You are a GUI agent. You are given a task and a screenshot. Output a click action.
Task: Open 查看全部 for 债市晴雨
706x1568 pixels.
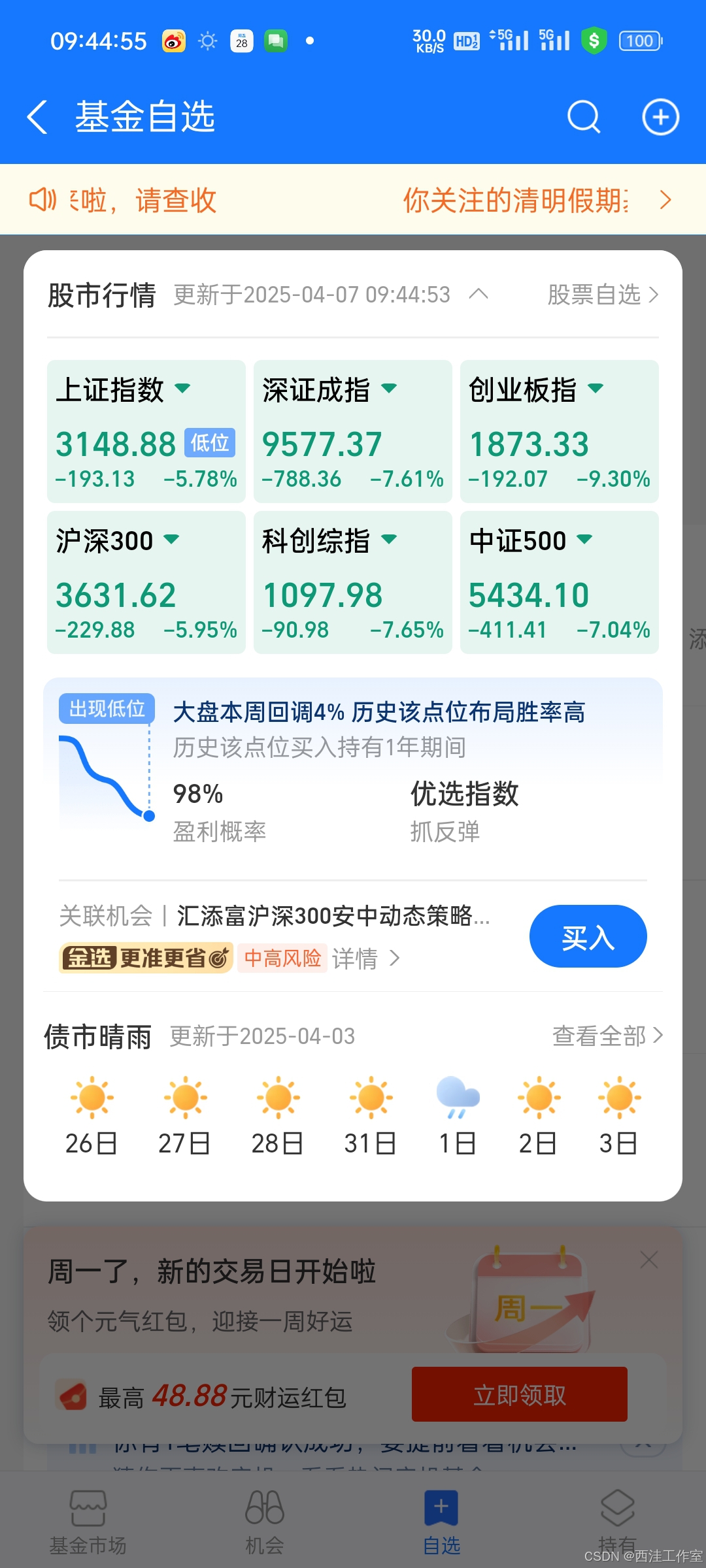[607, 1036]
